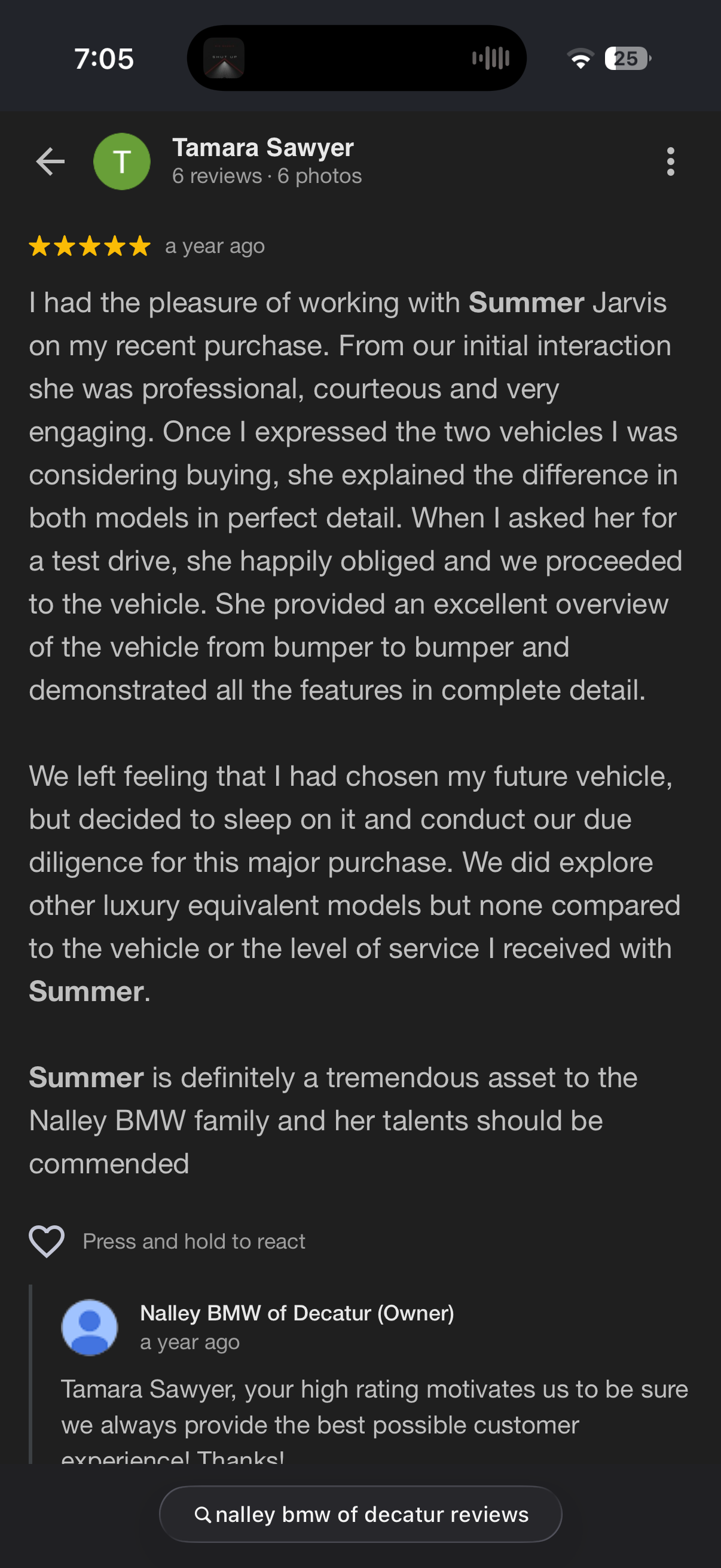Tap the second star in the rating row
721x1568 pixels.
(65, 247)
